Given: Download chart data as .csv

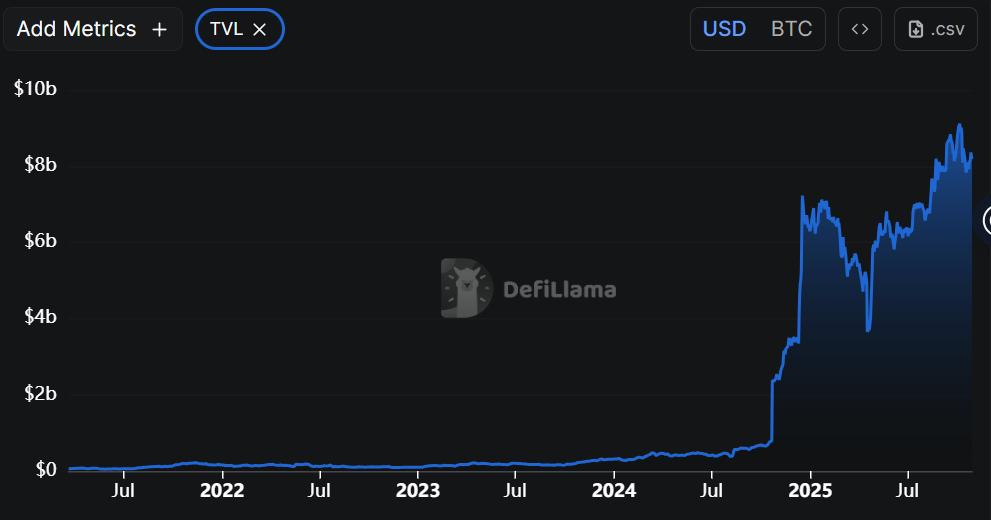Looking at the screenshot, I should [x=936, y=29].
